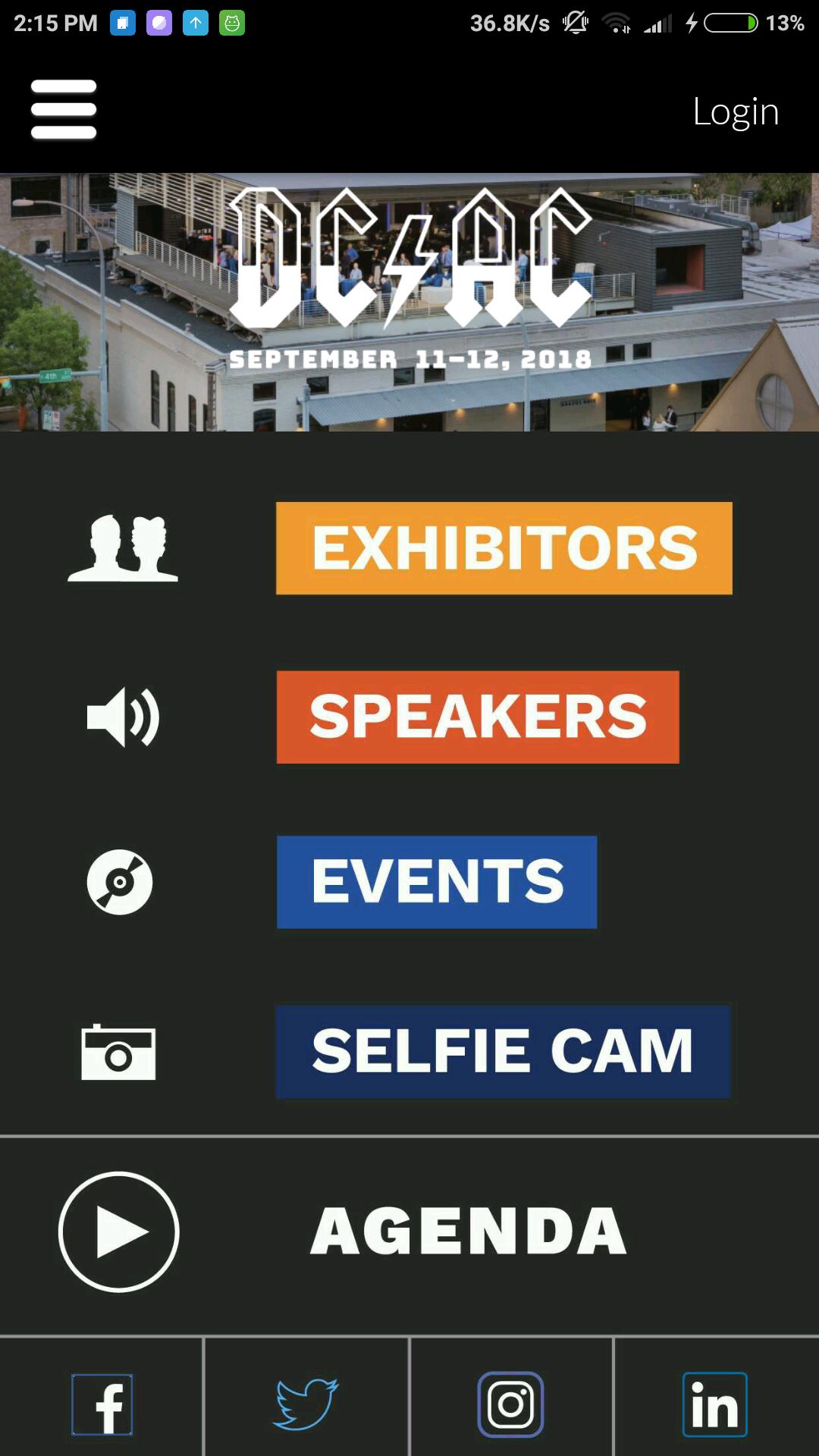View the Events list

(x=437, y=882)
